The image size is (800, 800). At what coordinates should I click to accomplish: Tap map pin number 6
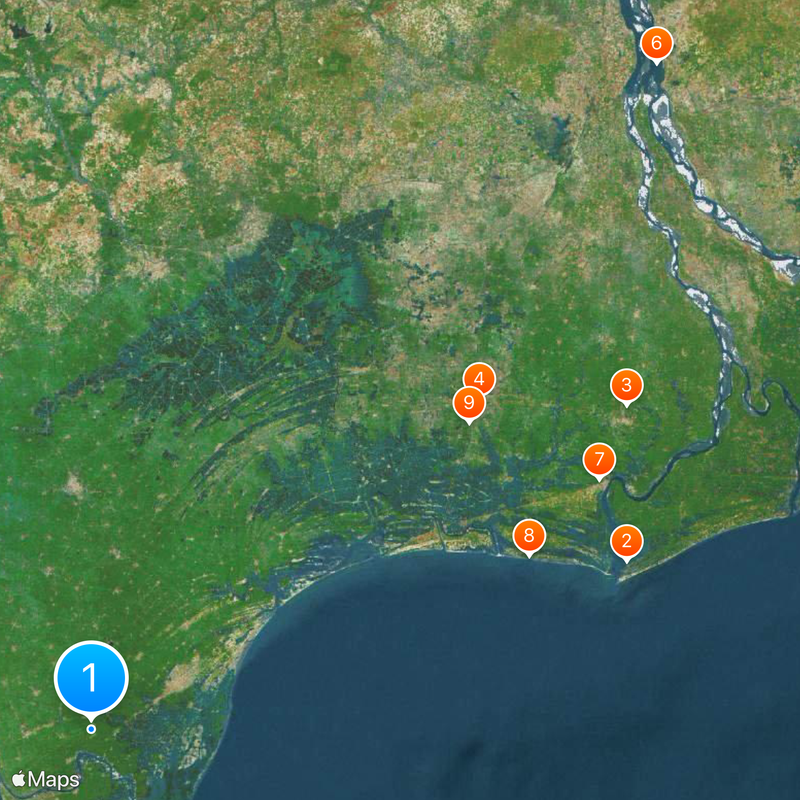[657, 44]
